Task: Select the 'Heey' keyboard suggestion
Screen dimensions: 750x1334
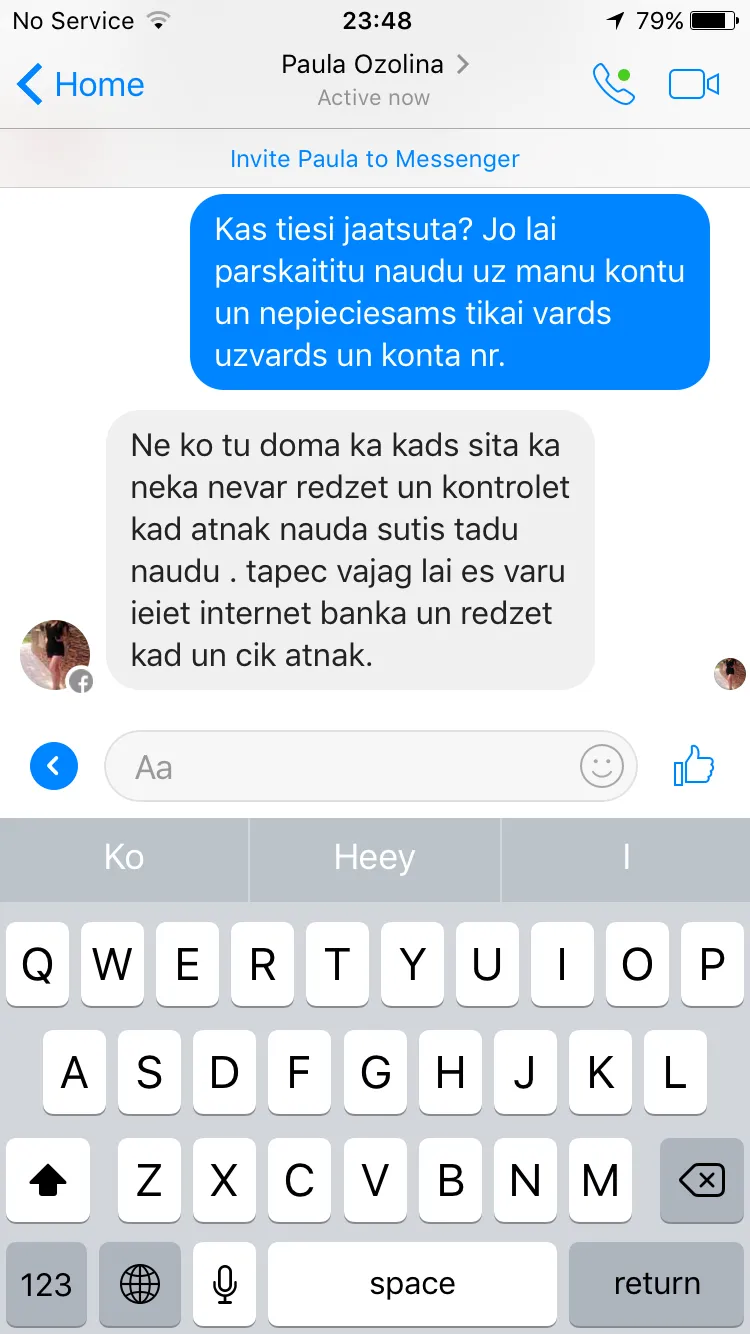Action: coord(375,858)
